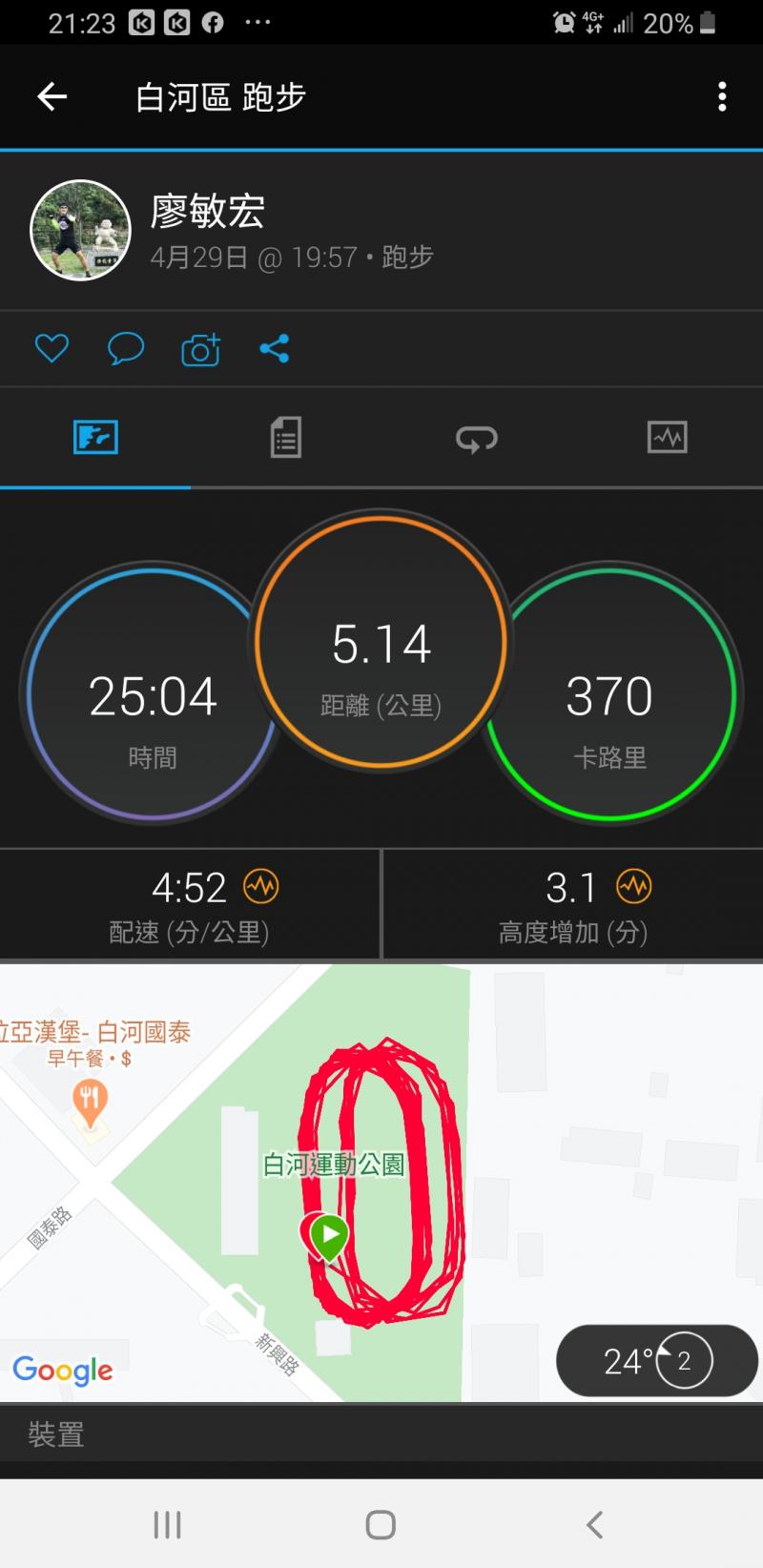Switch to the stats details tab

click(x=285, y=438)
